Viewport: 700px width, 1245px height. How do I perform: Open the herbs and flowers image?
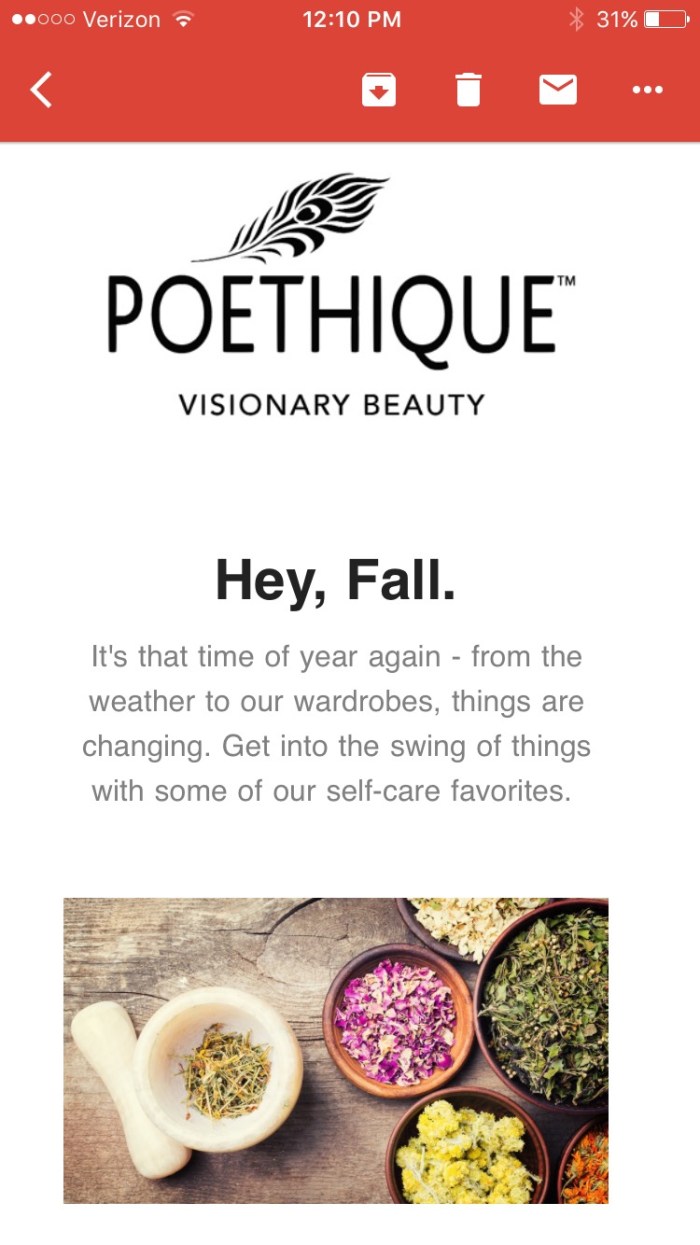click(x=335, y=1050)
